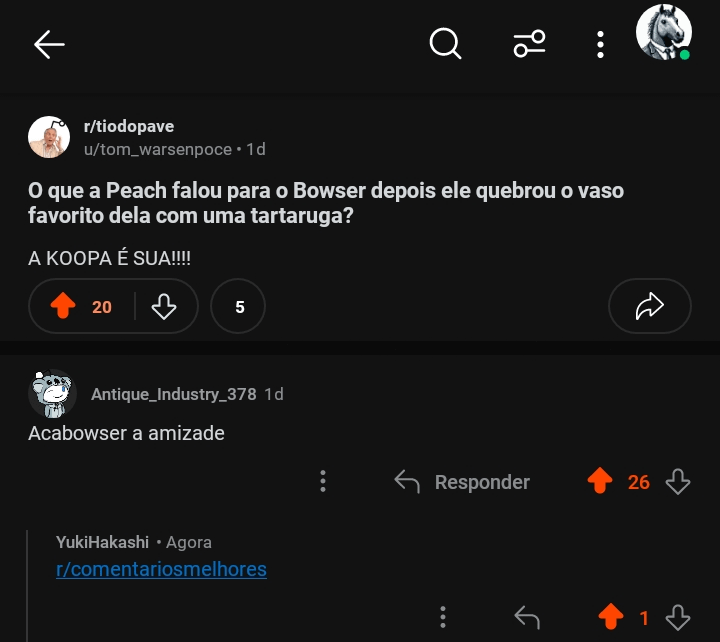This screenshot has width=720, height=642.
Task: Open comment sorting options
Action: (x=529, y=44)
